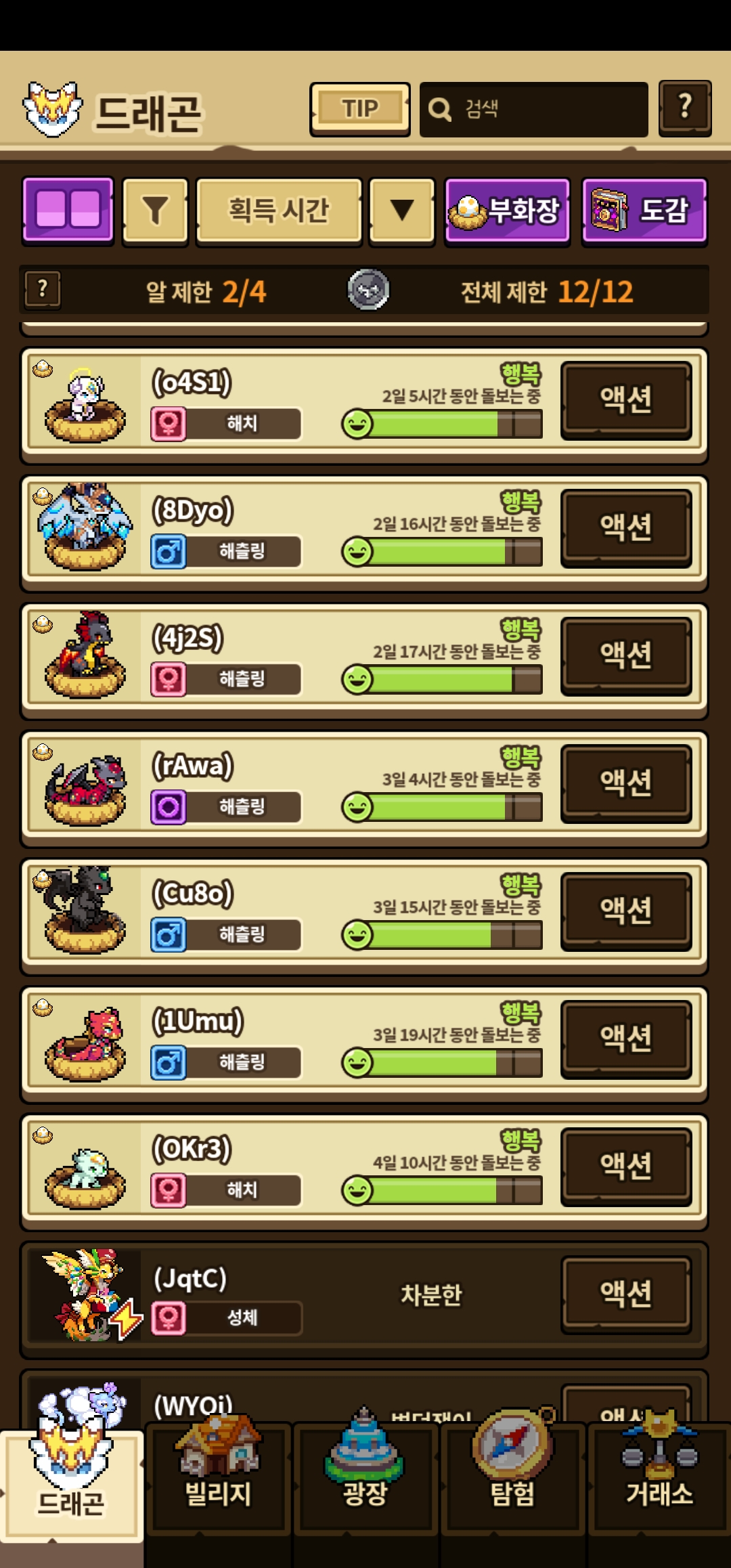Select the 획득 시간 sort option
The height and width of the screenshot is (1568, 731).
tap(279, 211)
